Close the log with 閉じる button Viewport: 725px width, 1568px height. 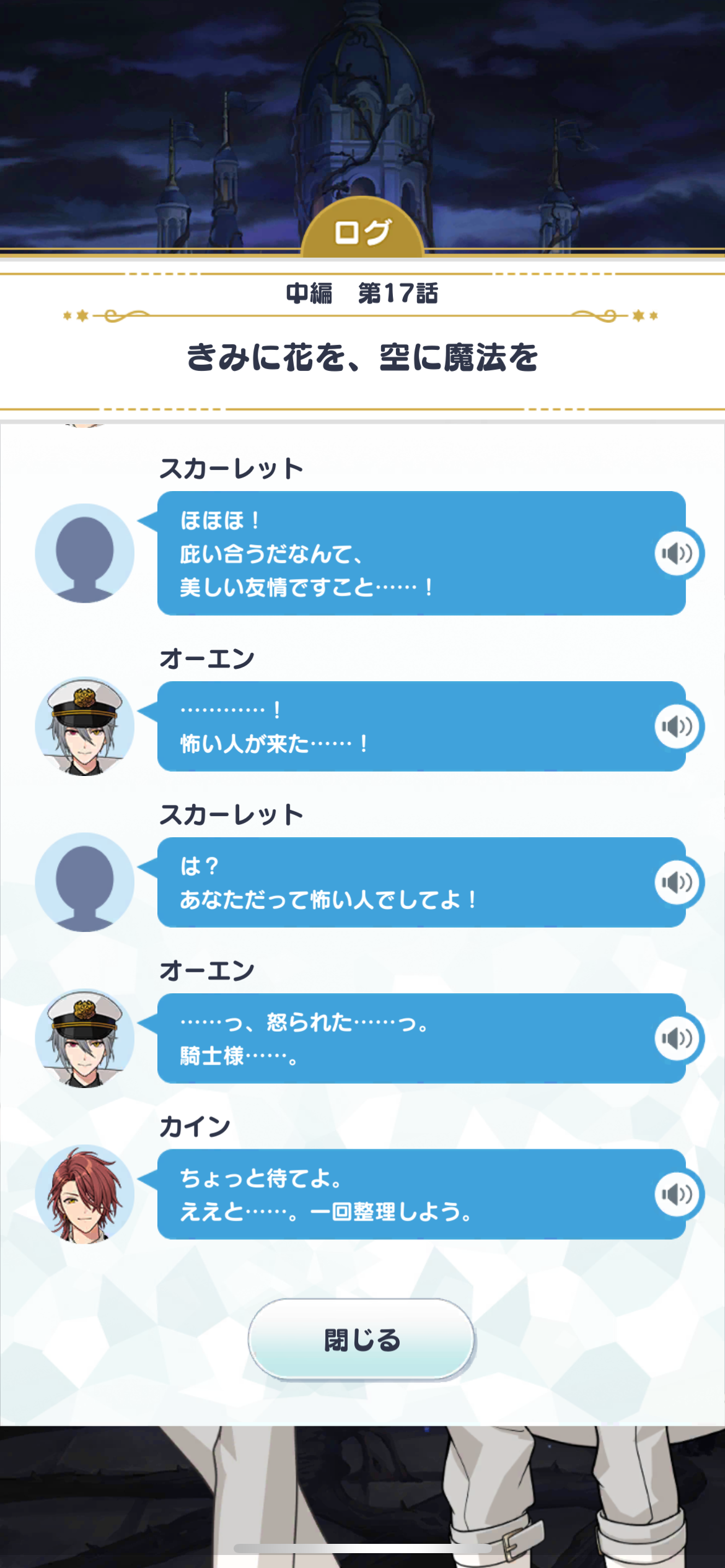362,1339
